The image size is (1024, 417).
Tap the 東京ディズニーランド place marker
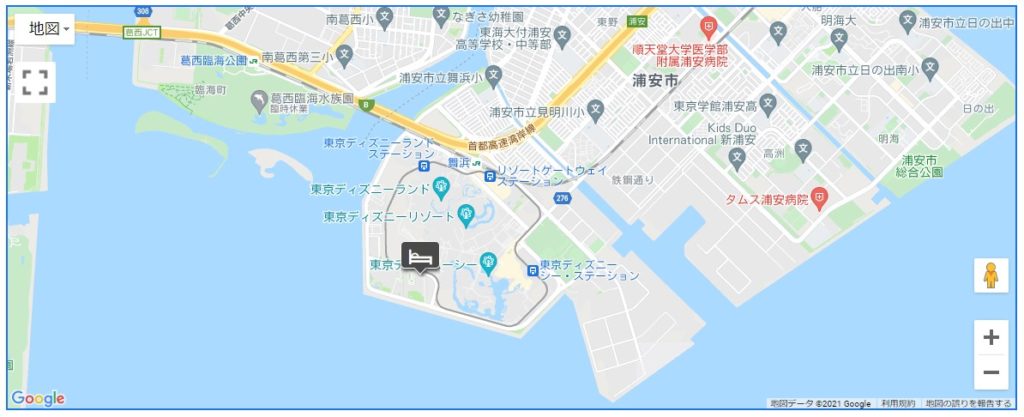coord(441,187)
